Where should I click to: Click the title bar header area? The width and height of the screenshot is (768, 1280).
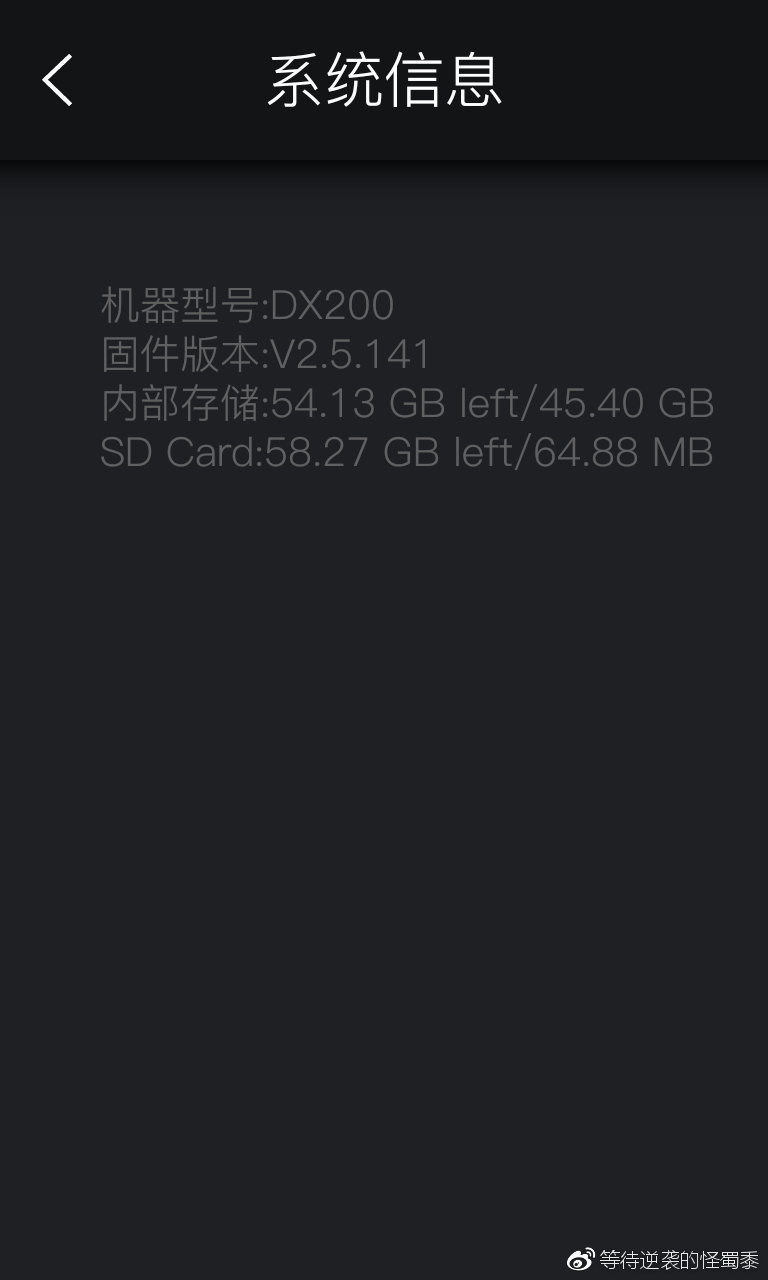[384, 82]
